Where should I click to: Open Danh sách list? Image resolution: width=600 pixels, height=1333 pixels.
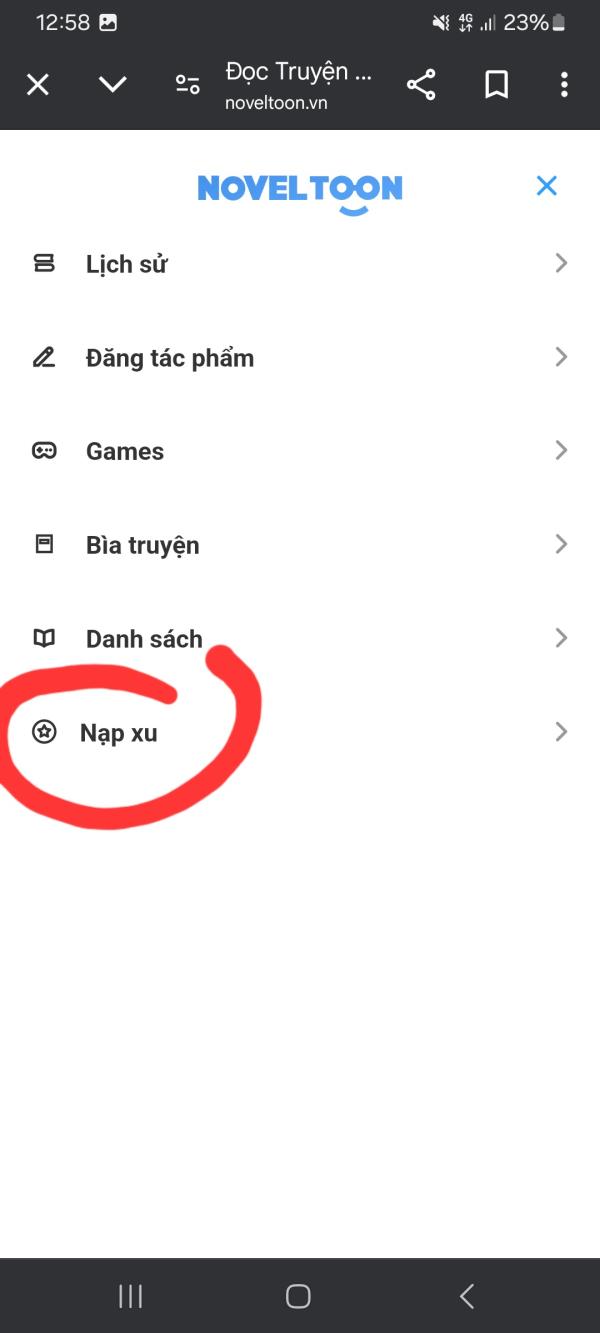pyautogui.click(x=144, y=639)
